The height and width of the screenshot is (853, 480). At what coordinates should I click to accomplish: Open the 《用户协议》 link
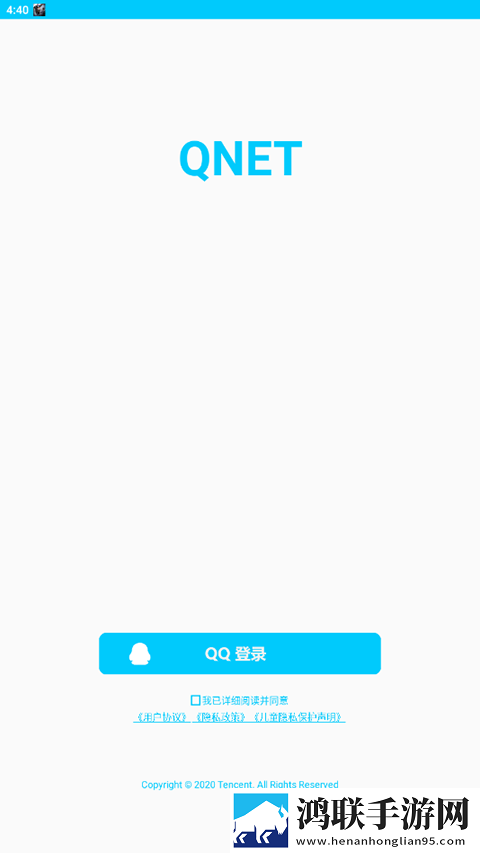click(x=162, y=717)
